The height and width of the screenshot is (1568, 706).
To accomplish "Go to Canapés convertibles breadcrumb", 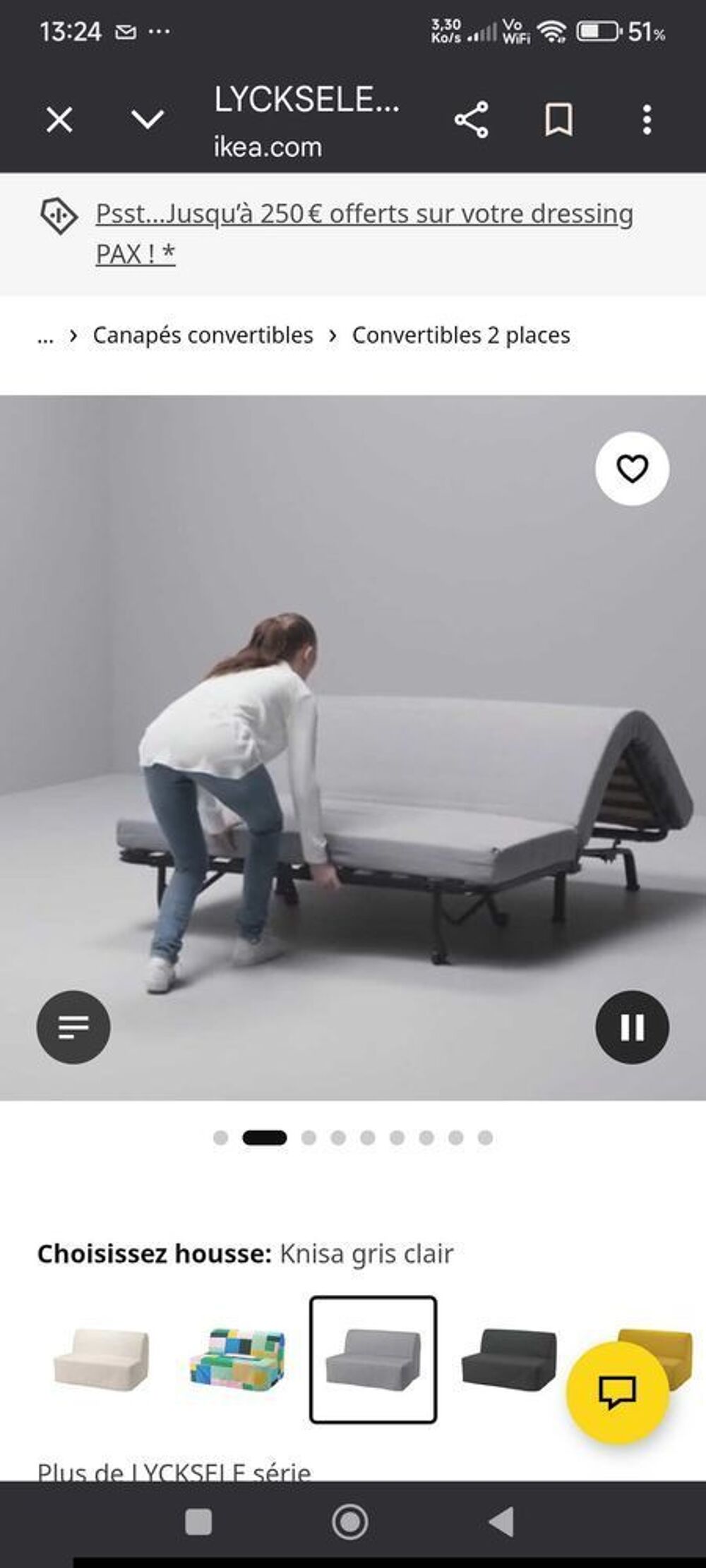I will point(203,335).
